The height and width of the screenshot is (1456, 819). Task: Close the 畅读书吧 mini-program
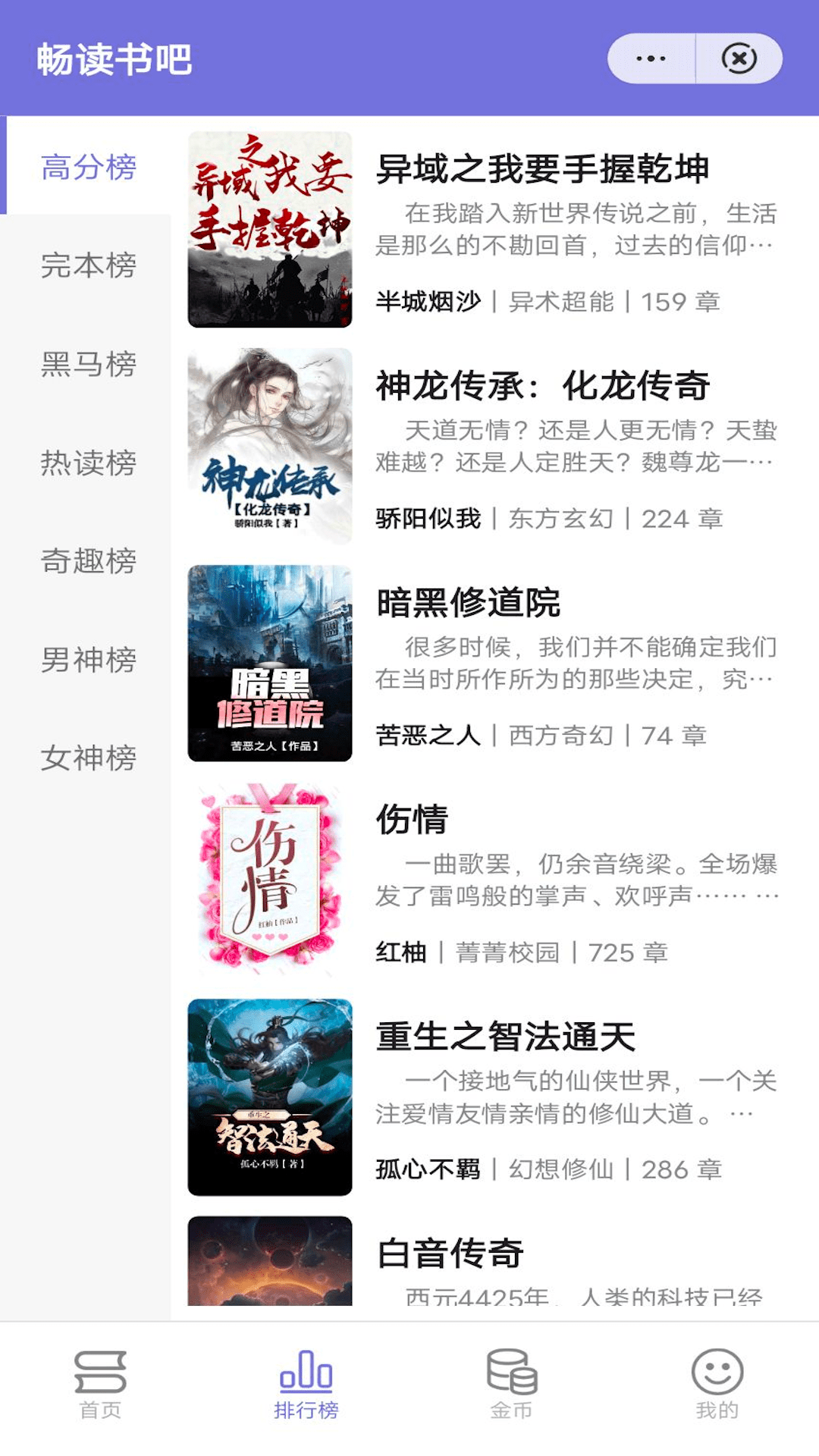[x=739, y=58]
